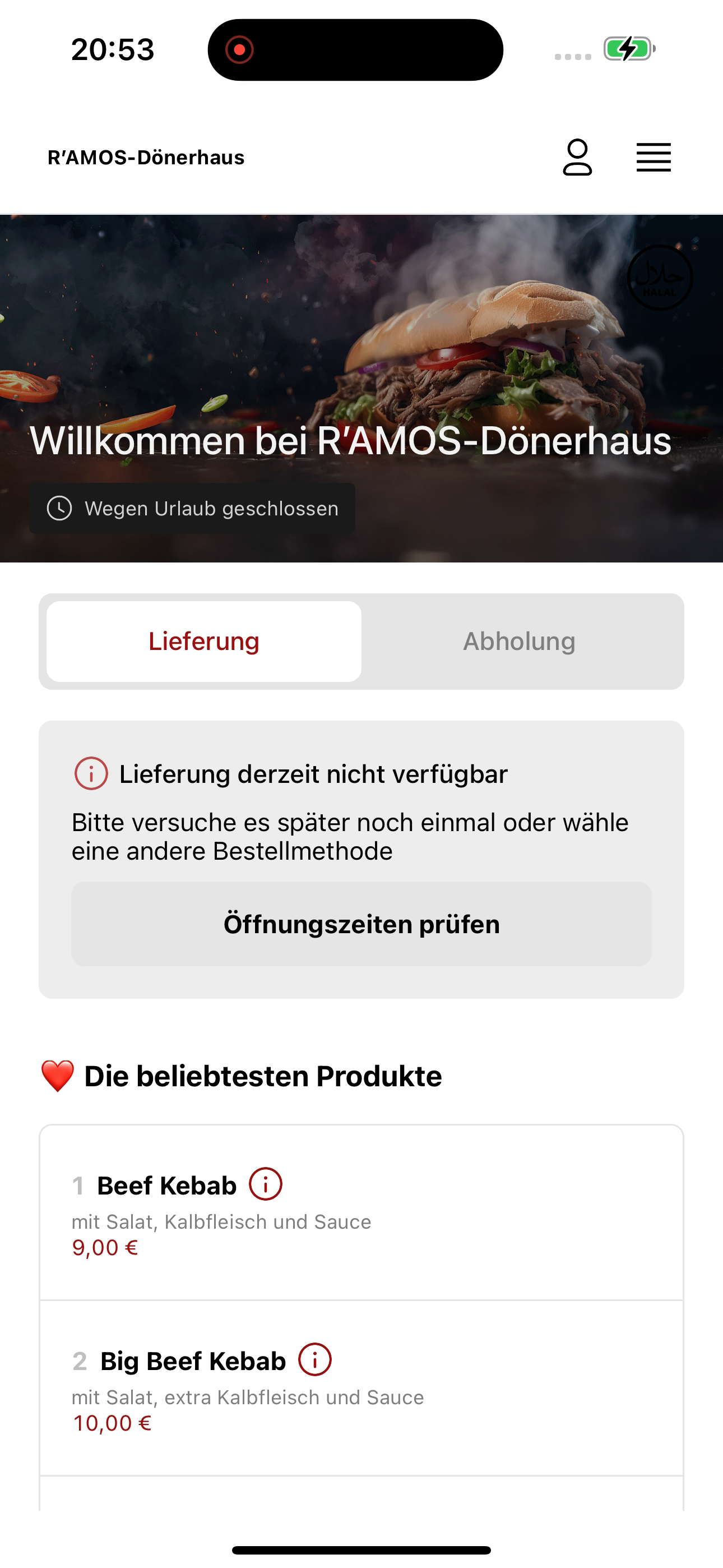Tap the Wegen Urlaub geschlossen status badge
The image size is (723, 1568).
pos(192,509)
